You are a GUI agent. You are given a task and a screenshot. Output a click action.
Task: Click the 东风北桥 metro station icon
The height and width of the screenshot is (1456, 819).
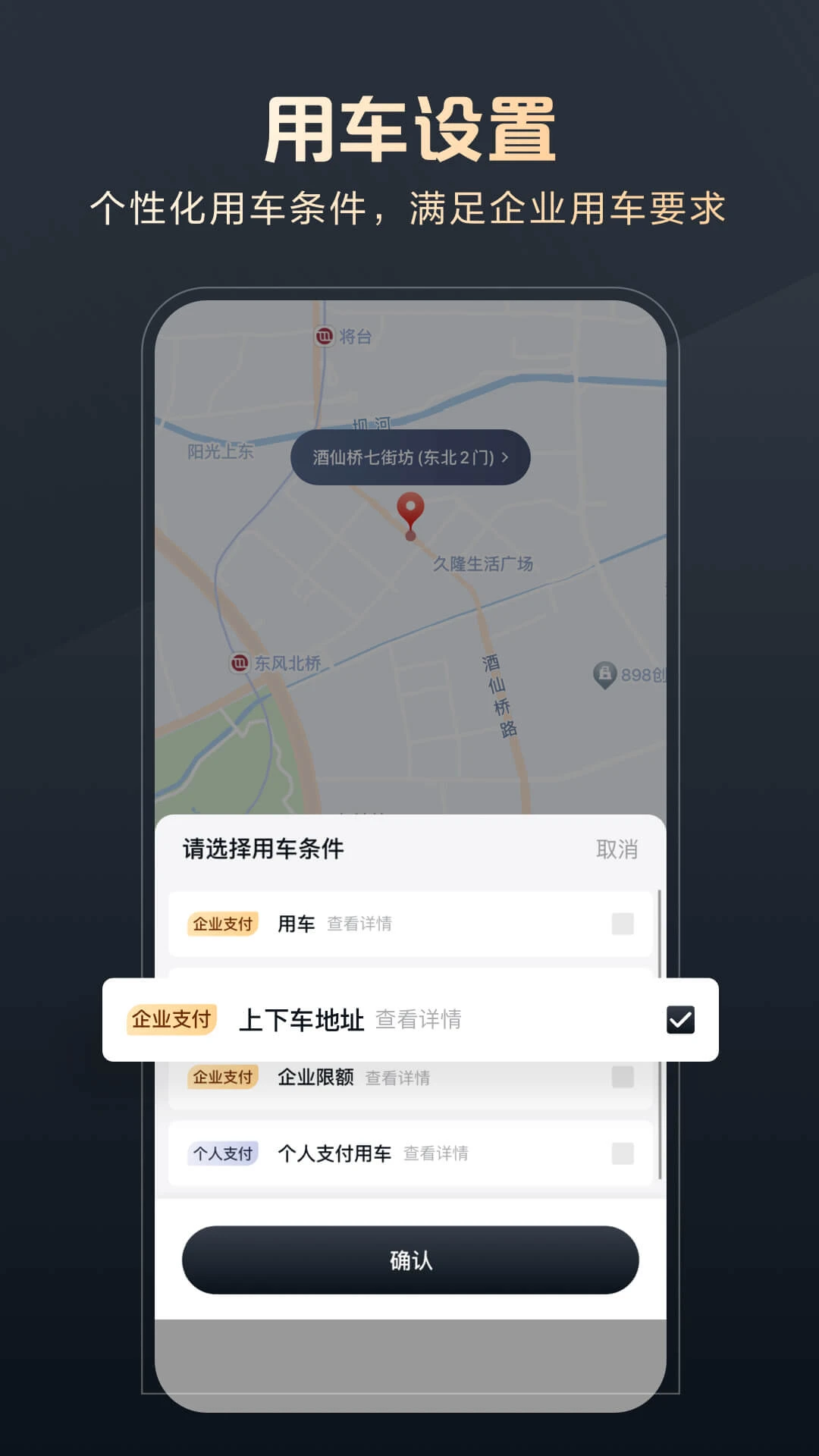point(239,661)
